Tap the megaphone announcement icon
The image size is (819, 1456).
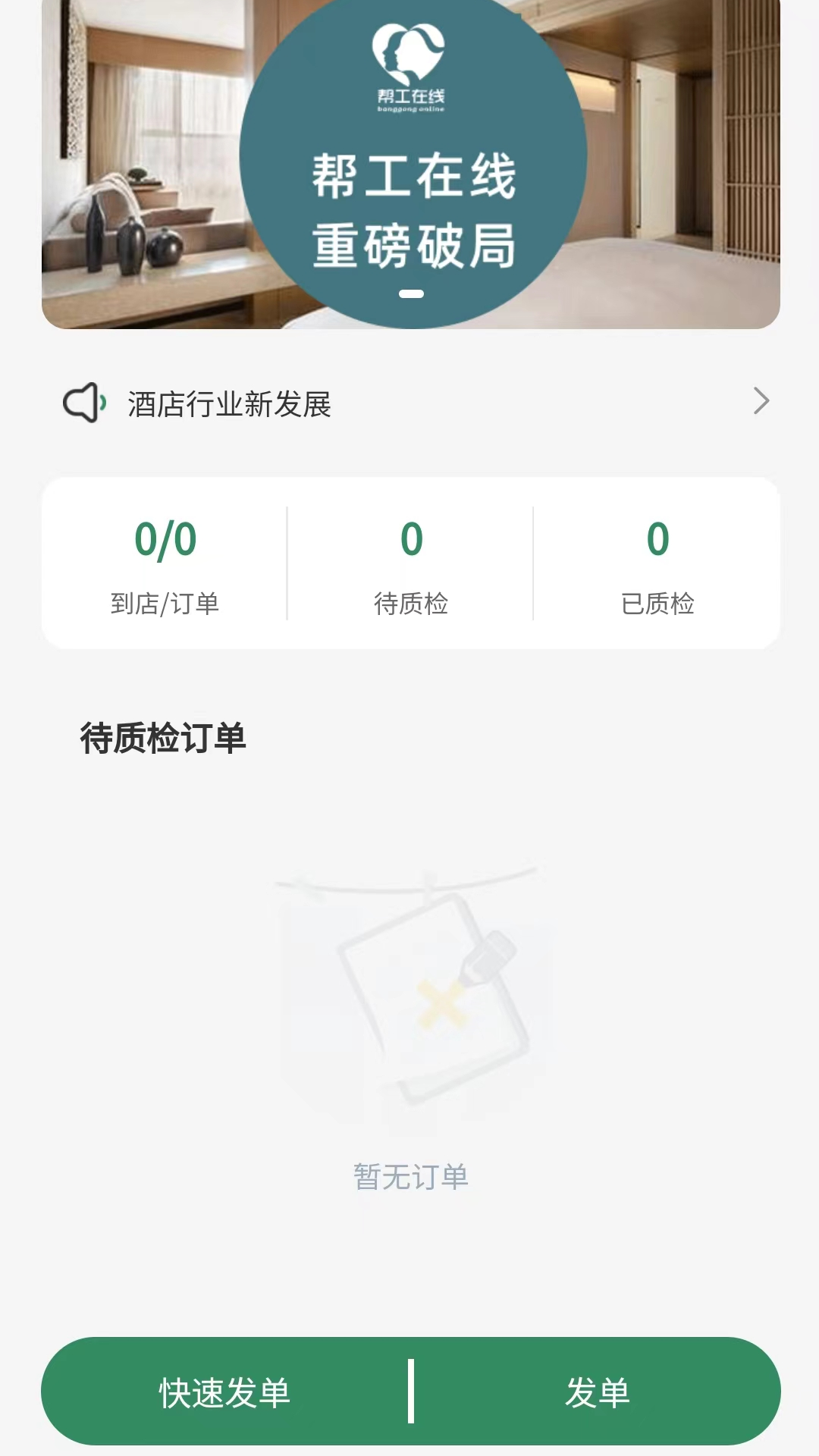tap(85, 402)
